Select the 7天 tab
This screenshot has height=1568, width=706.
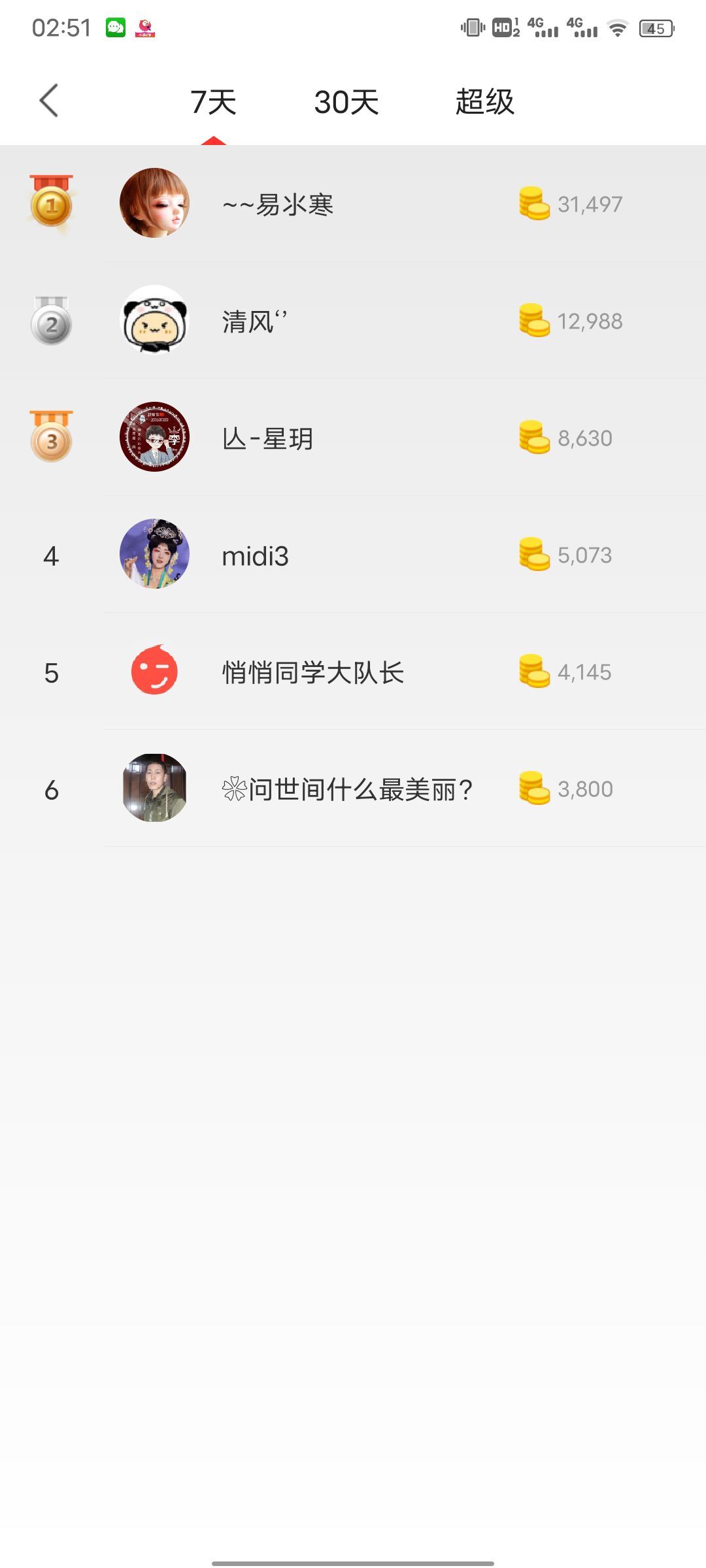point(214,103)
